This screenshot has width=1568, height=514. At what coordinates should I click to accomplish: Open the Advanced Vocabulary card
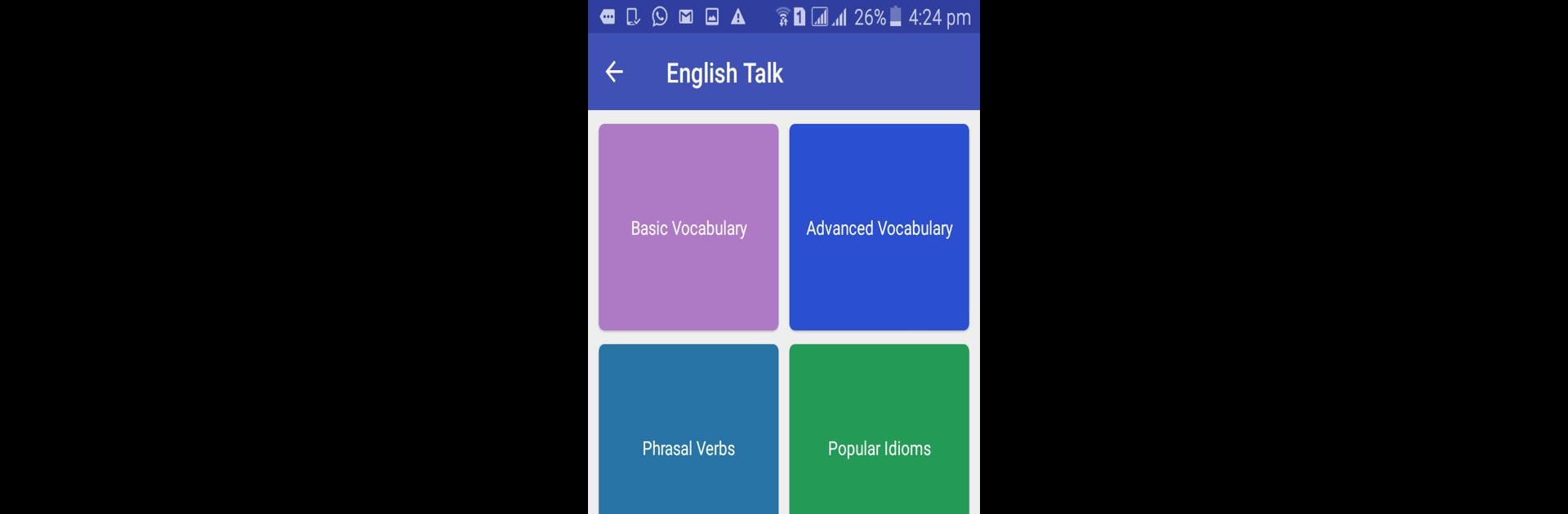click(x=879, y=228)
